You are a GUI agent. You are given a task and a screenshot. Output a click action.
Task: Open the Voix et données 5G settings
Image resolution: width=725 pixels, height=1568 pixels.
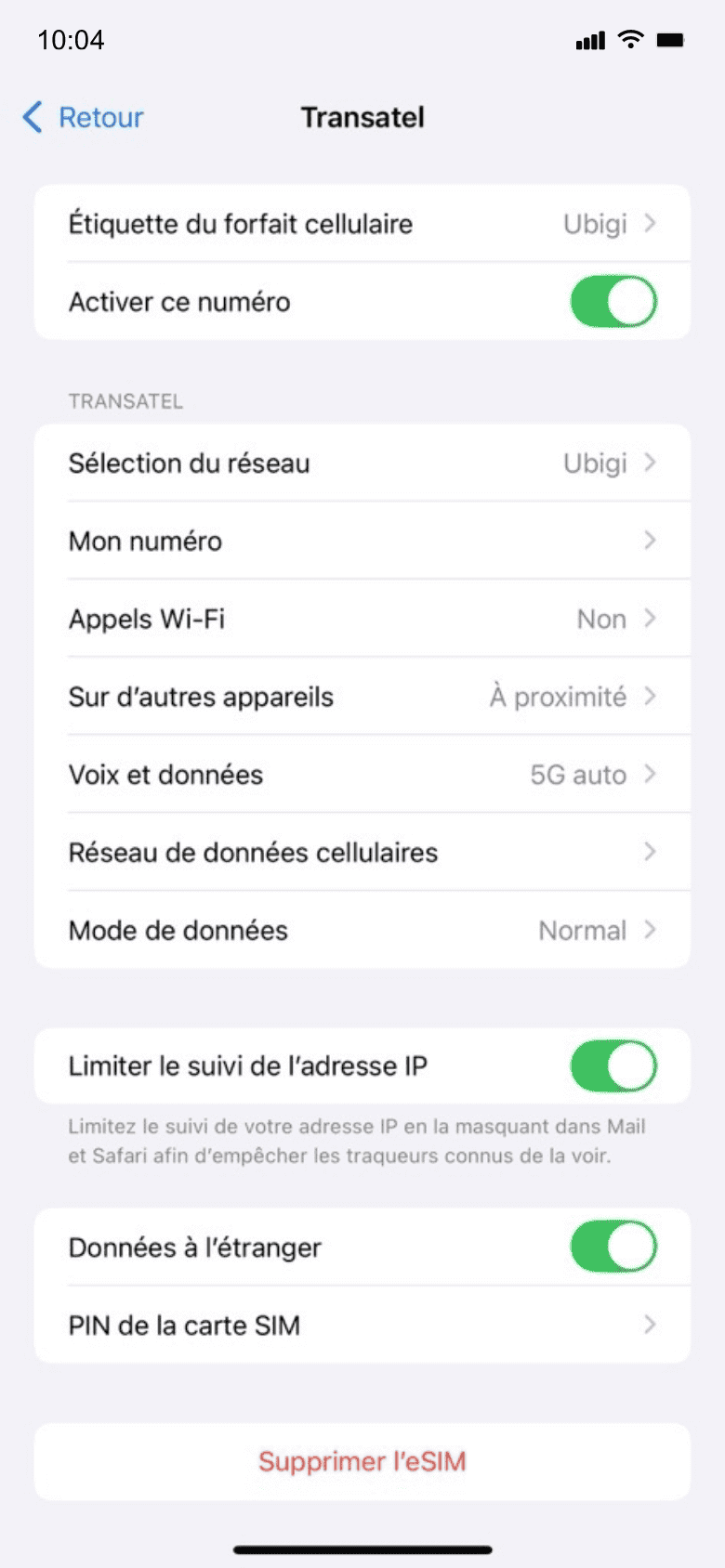pos(362,775)
